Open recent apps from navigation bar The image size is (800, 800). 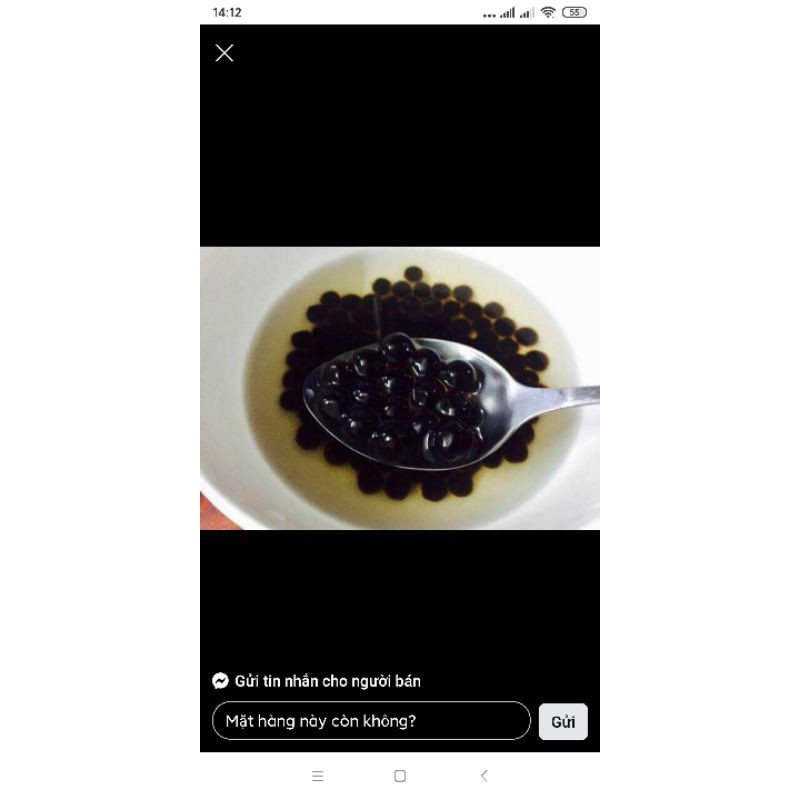pyautogui.click(x=318, y=776)
